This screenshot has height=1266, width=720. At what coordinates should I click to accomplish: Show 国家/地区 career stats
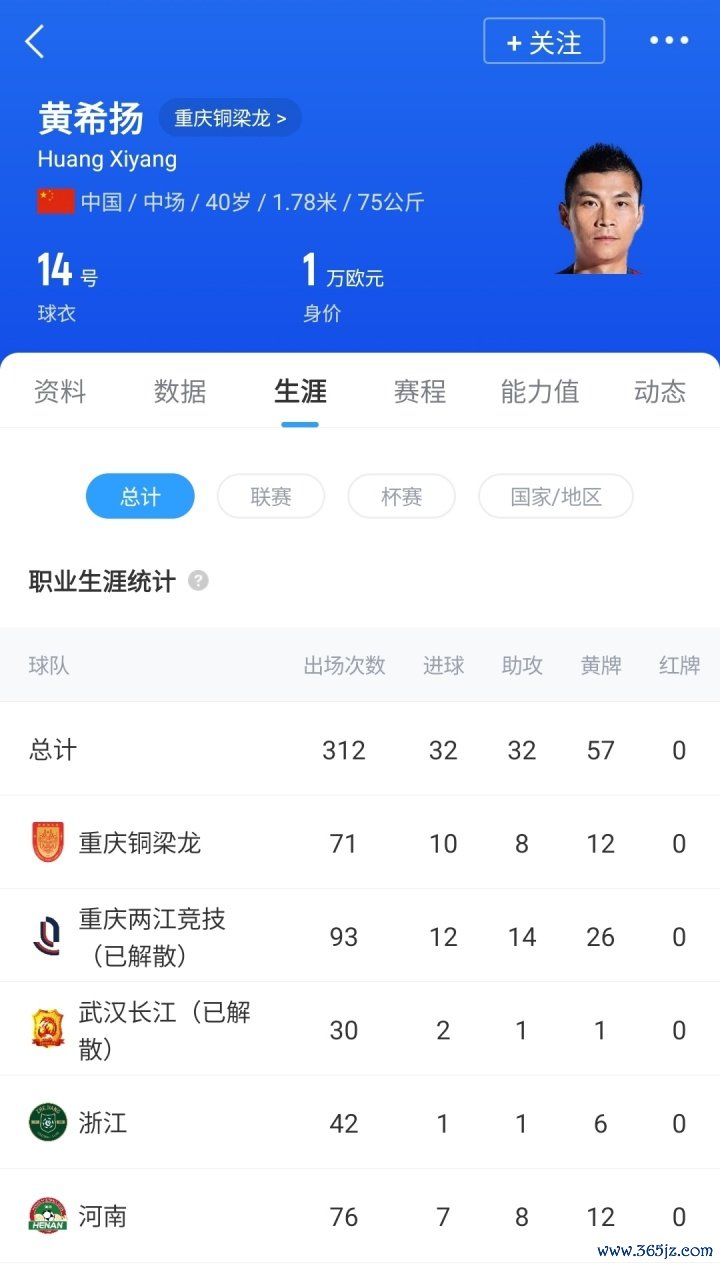coord(556,496)
